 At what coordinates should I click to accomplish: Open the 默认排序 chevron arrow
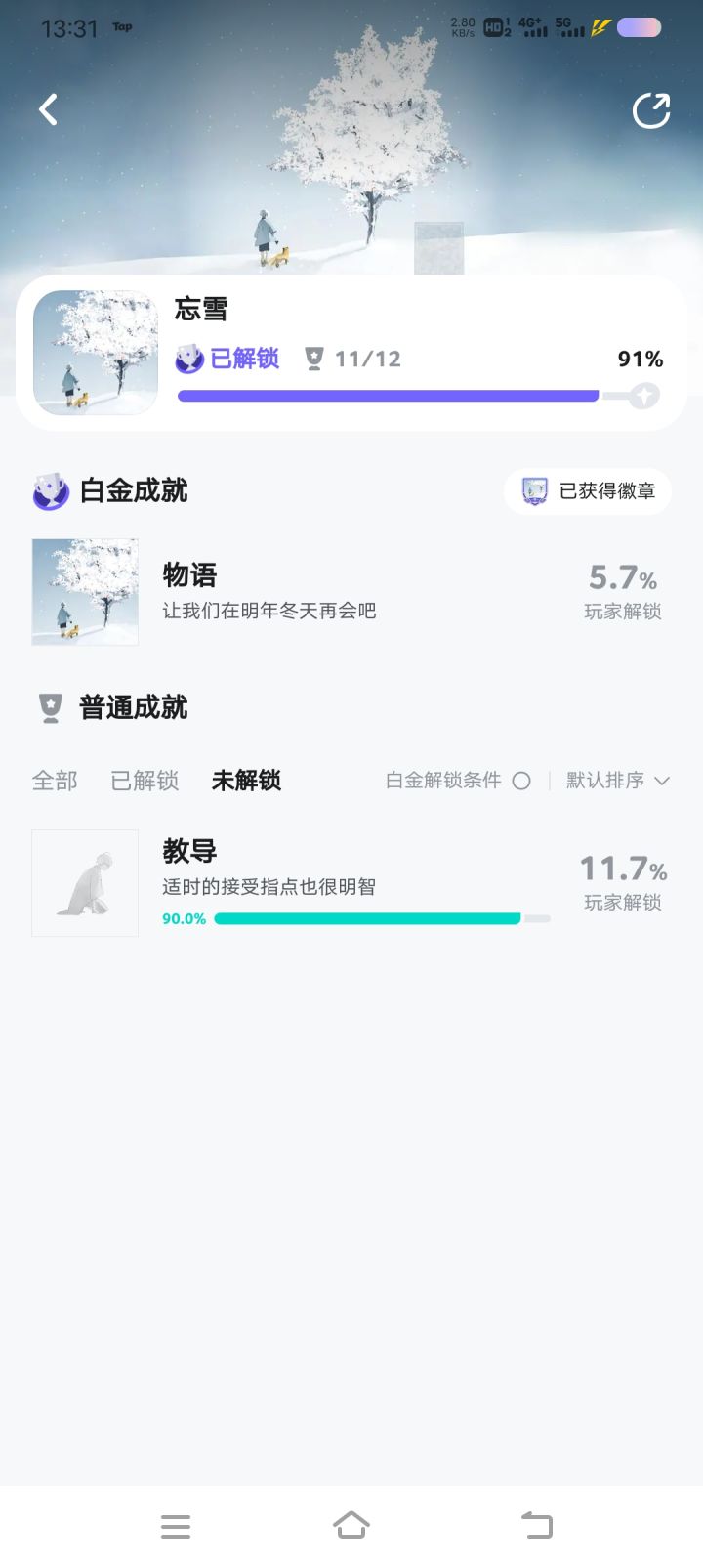(663, 781)
